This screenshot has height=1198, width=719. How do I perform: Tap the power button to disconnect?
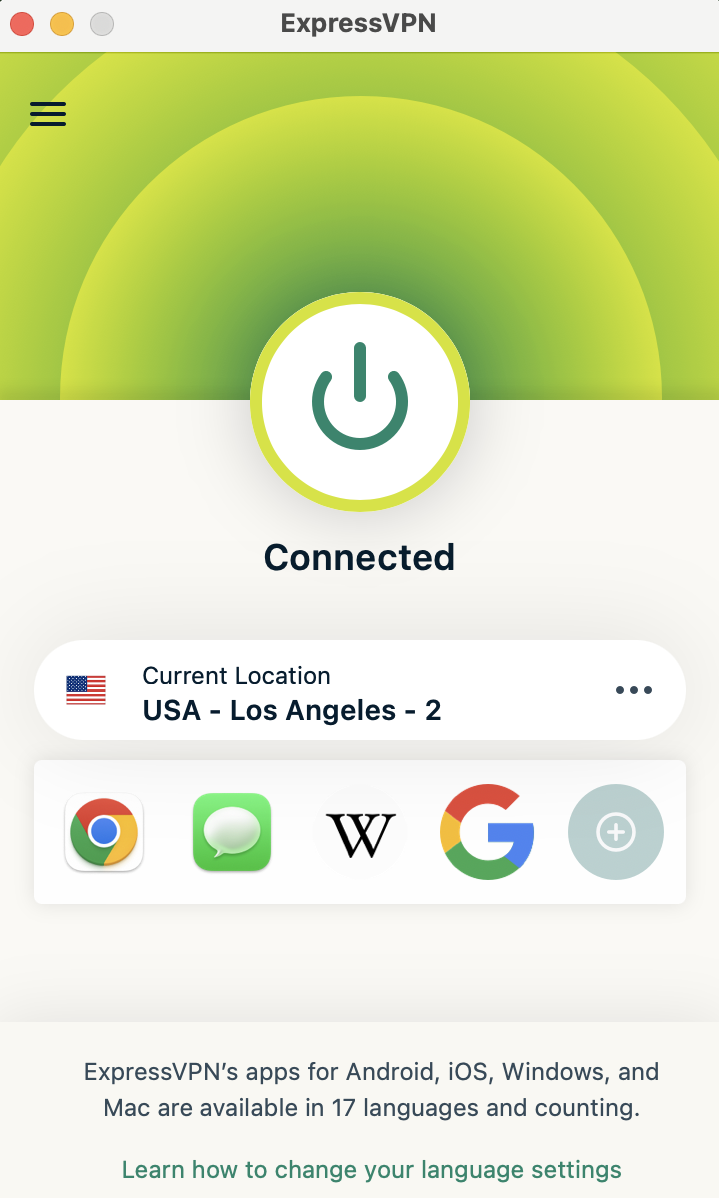click(360, 400)
